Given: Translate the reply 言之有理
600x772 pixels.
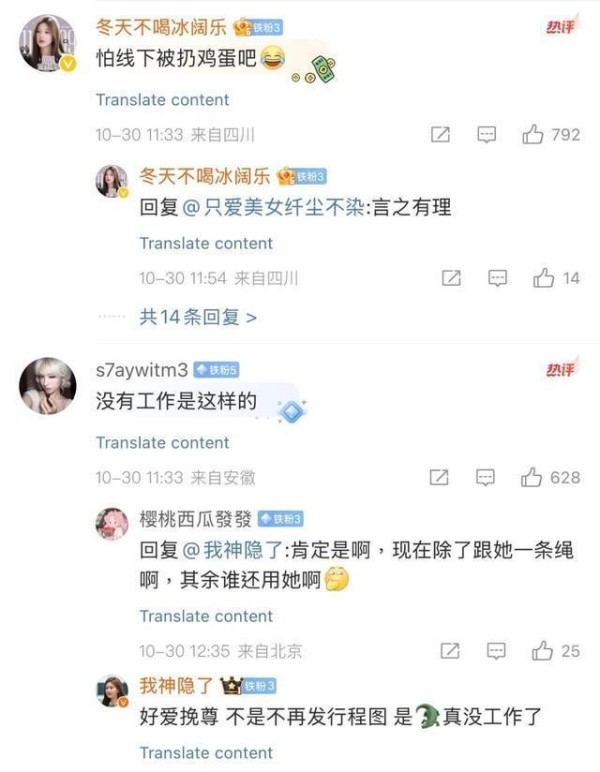Looking at the screenshot, I should click(x=206, y=244).
